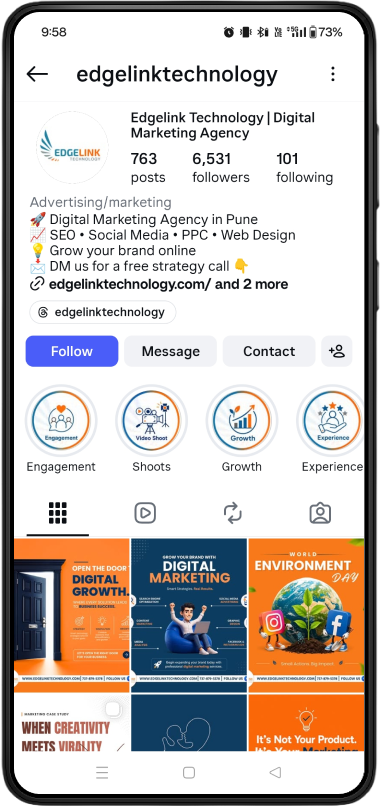Image resolution: width=380 pixels, height=806 pixels.
Task: Open the Contact button
Action: [269, 351]
